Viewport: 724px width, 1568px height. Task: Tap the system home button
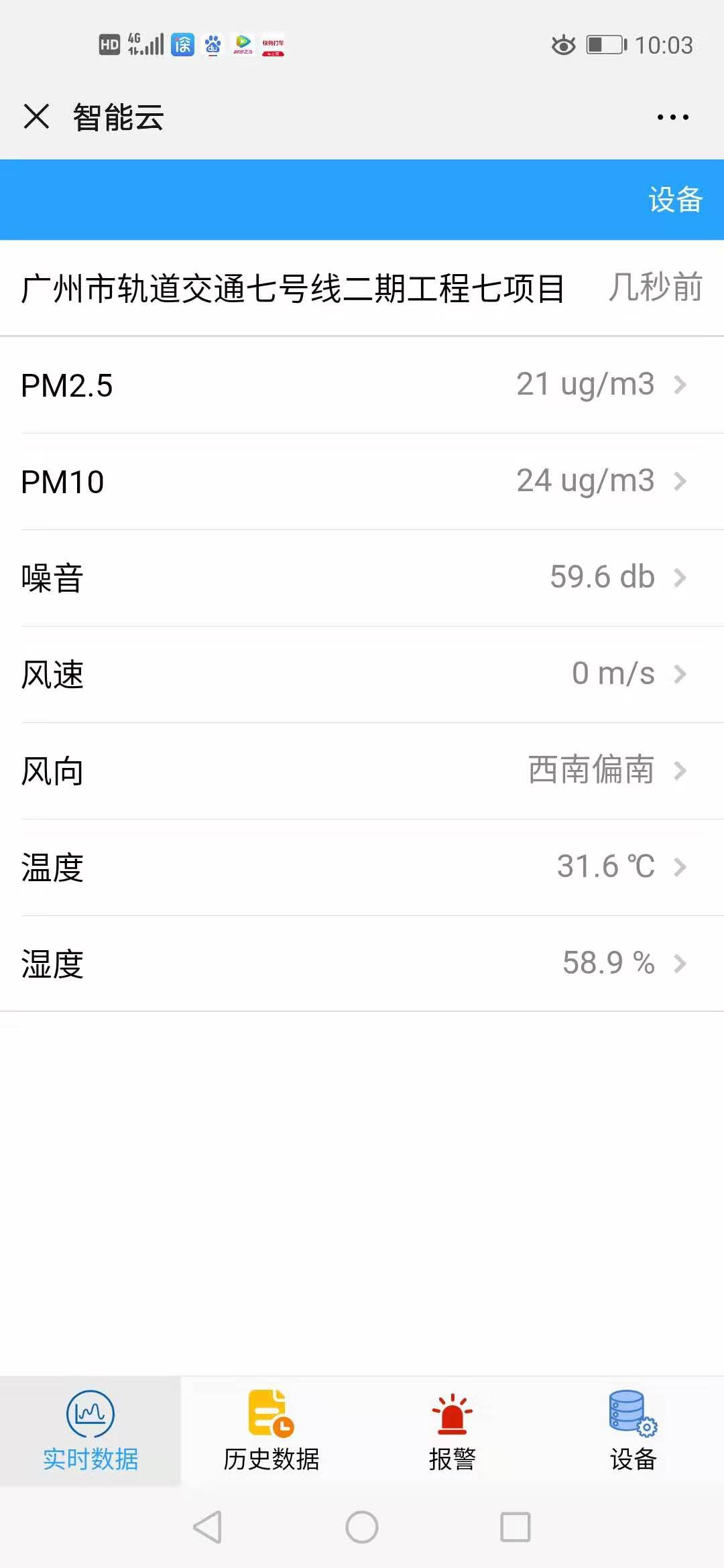click(x=362, y=1528)
